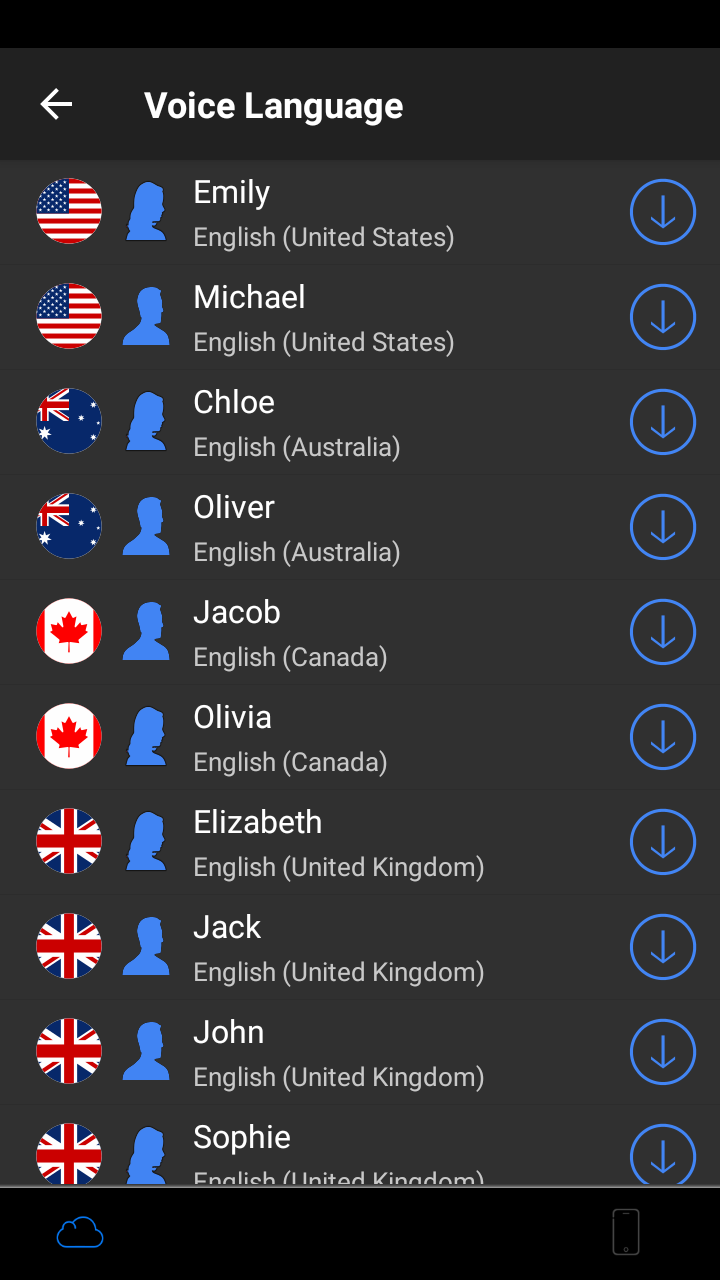Download the John voice
The image size is (720, 1280).
(663, 1052)
